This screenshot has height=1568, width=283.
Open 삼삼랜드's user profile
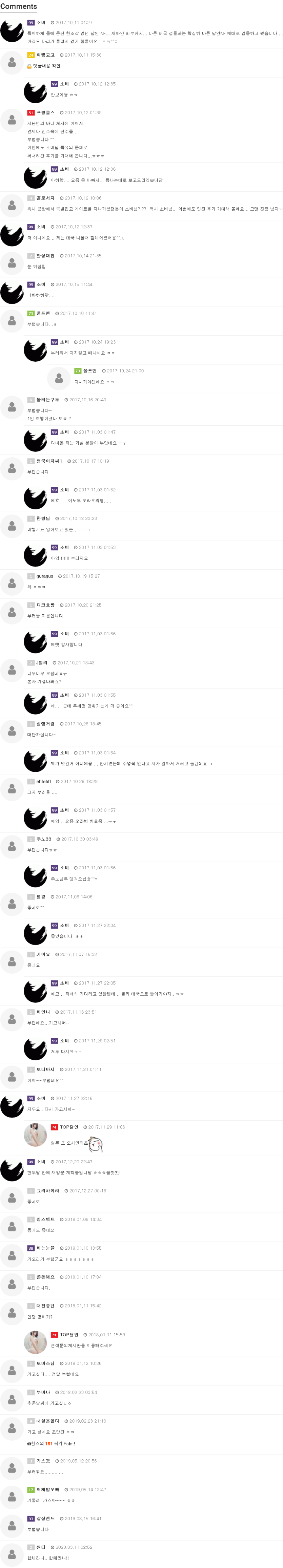pyautogui.click(x=45, y=1518)
